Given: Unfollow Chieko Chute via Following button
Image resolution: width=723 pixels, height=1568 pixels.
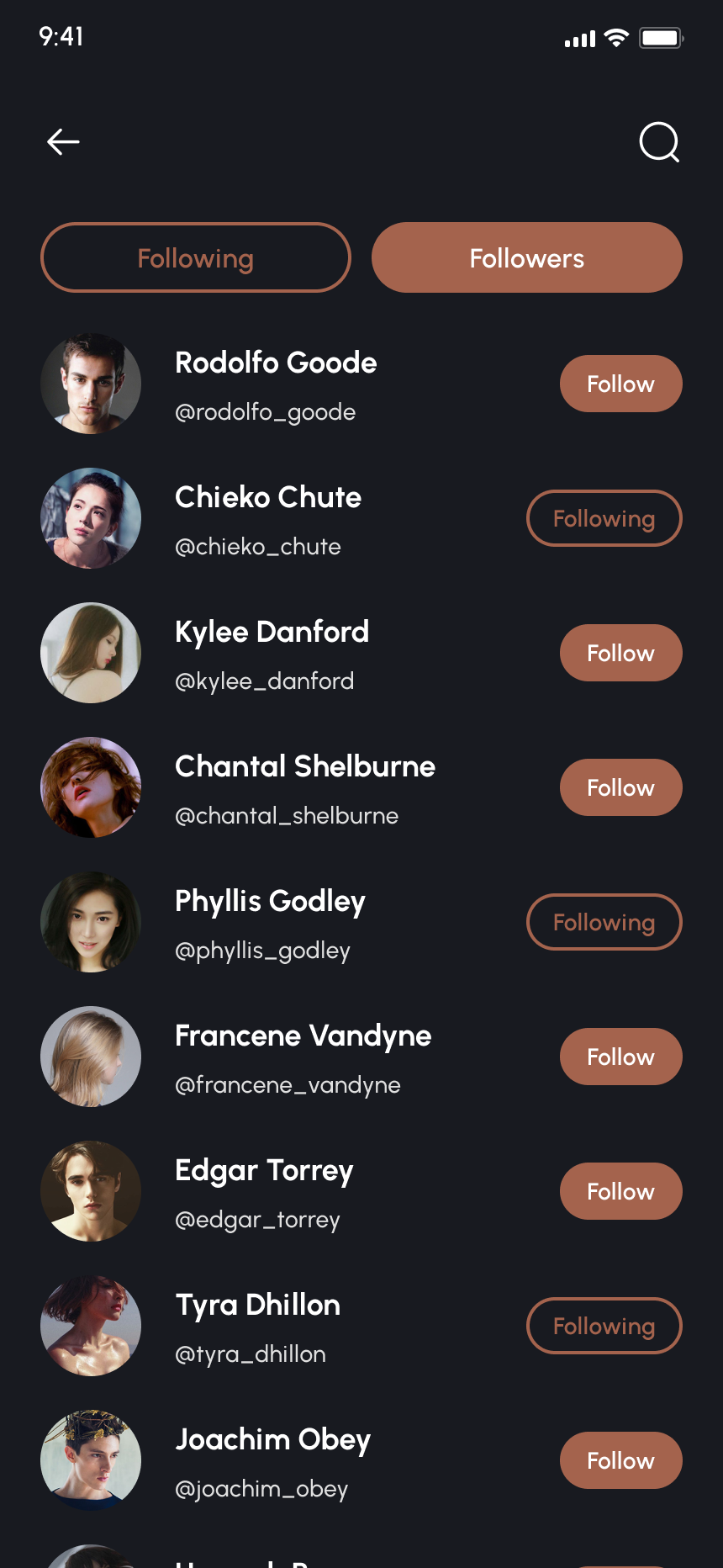Looking at the screenshot, I should click(604, 518).
